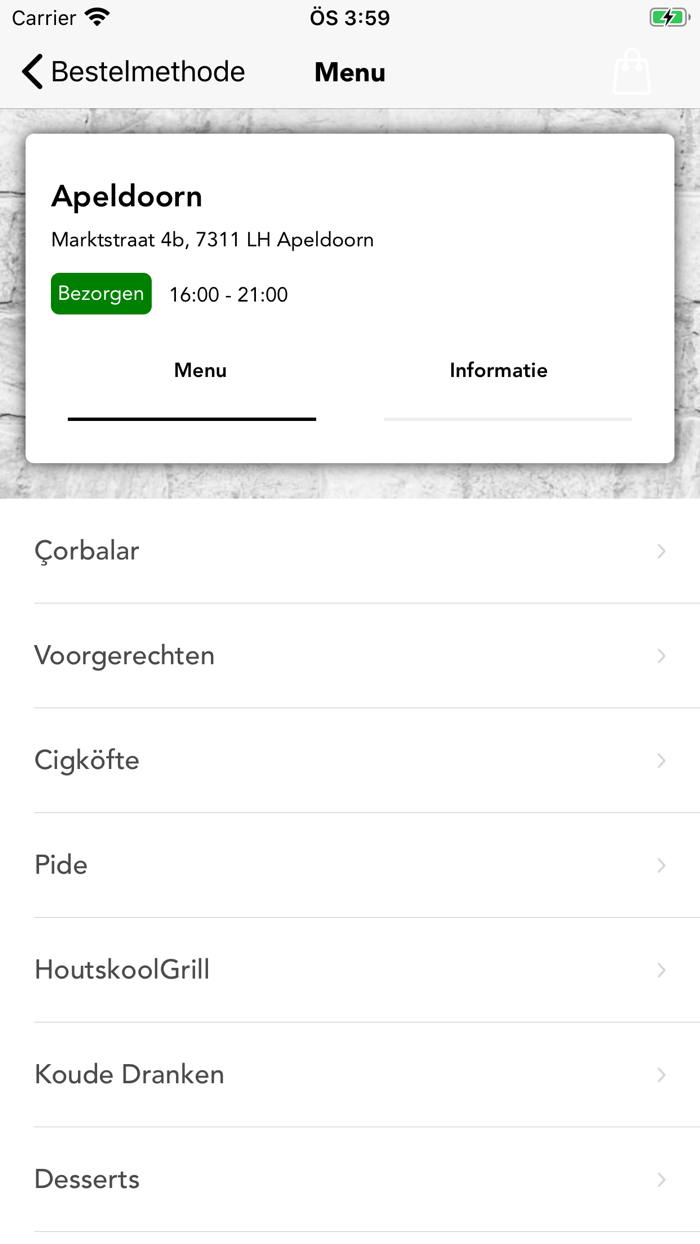Screen dimensions: 700x1244
Task: Switch to the Informatie tab
Action: pos(498,371)
